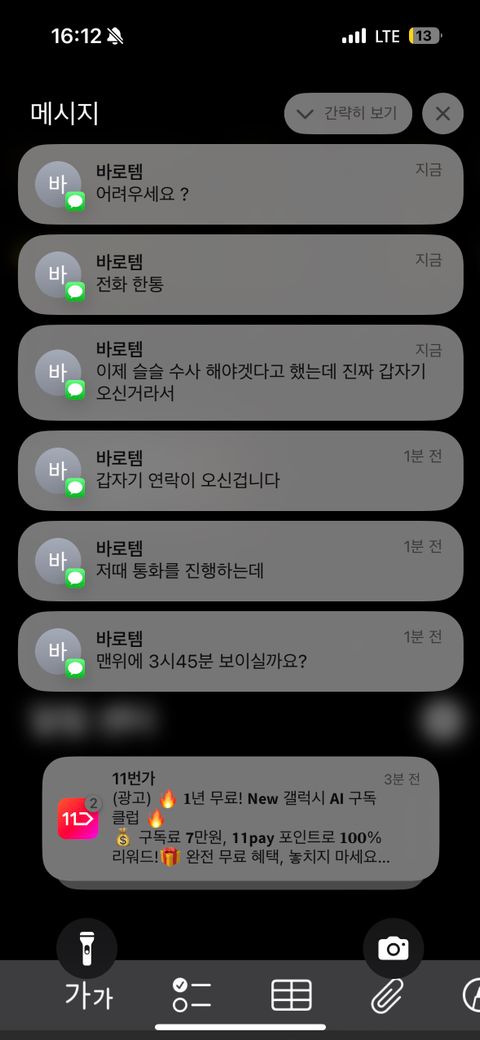The width and height of the screenshot is (480, 1040).
Task: Collapse messages with 간략히 보기 button
Action: tap(348, 113)
